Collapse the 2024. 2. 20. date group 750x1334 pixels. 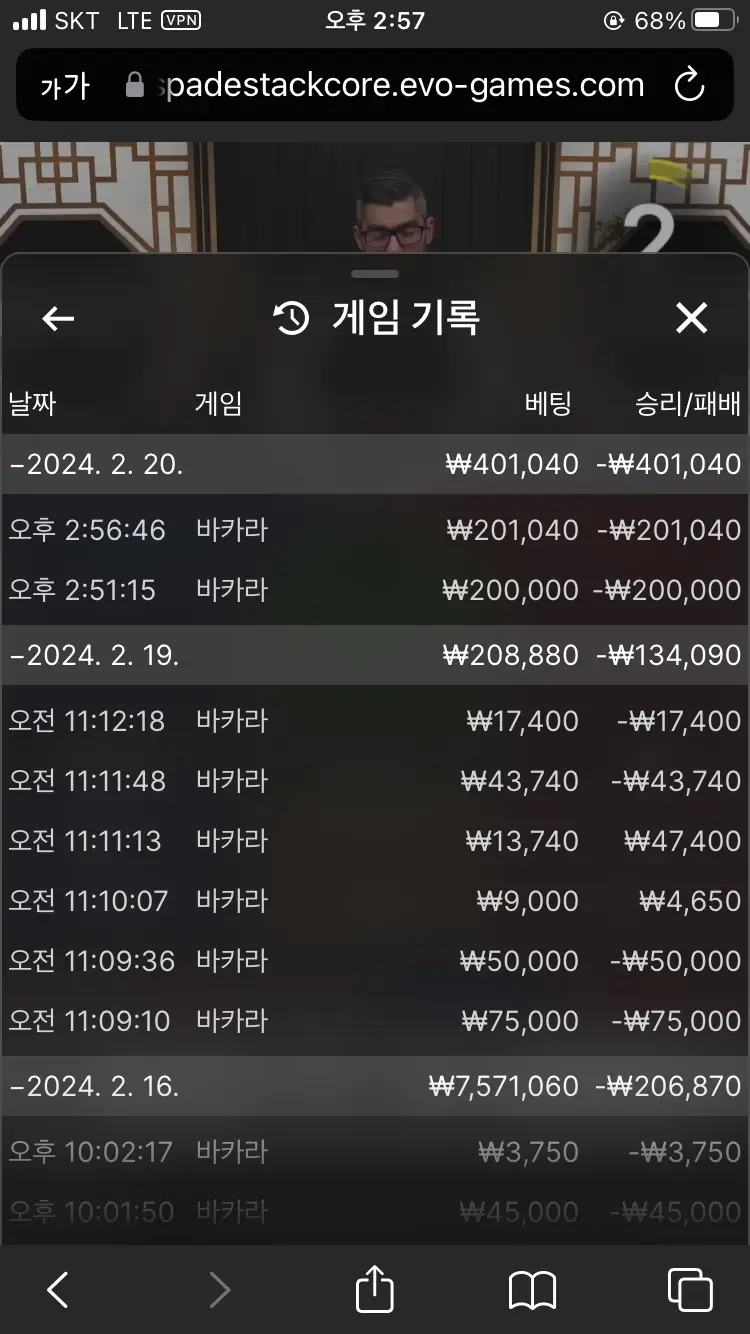click(375, 464)
